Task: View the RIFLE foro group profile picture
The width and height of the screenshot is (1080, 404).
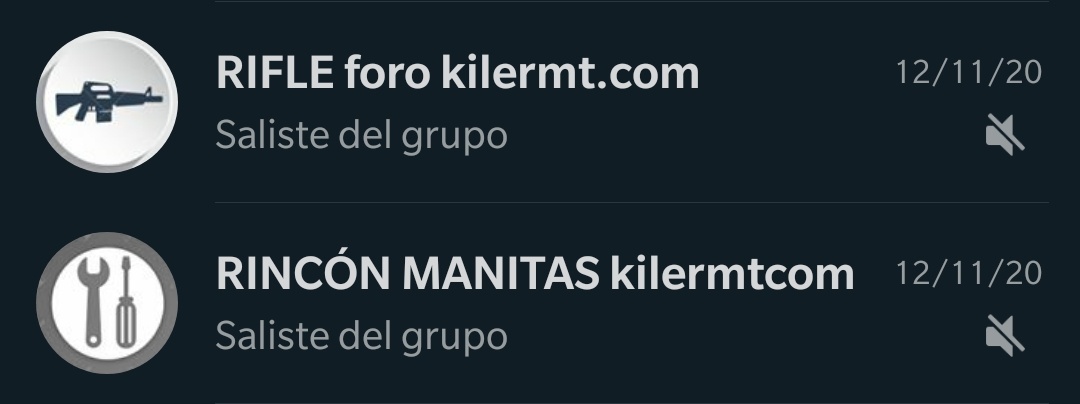Action: 107,102
